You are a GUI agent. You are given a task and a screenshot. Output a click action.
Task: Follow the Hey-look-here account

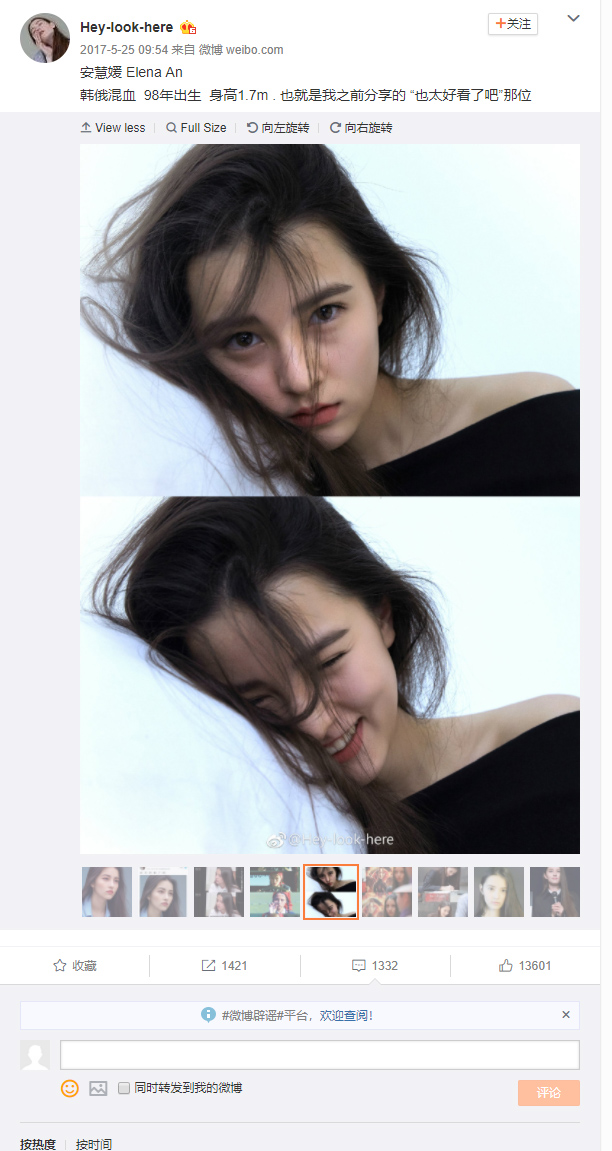point(513,24)
